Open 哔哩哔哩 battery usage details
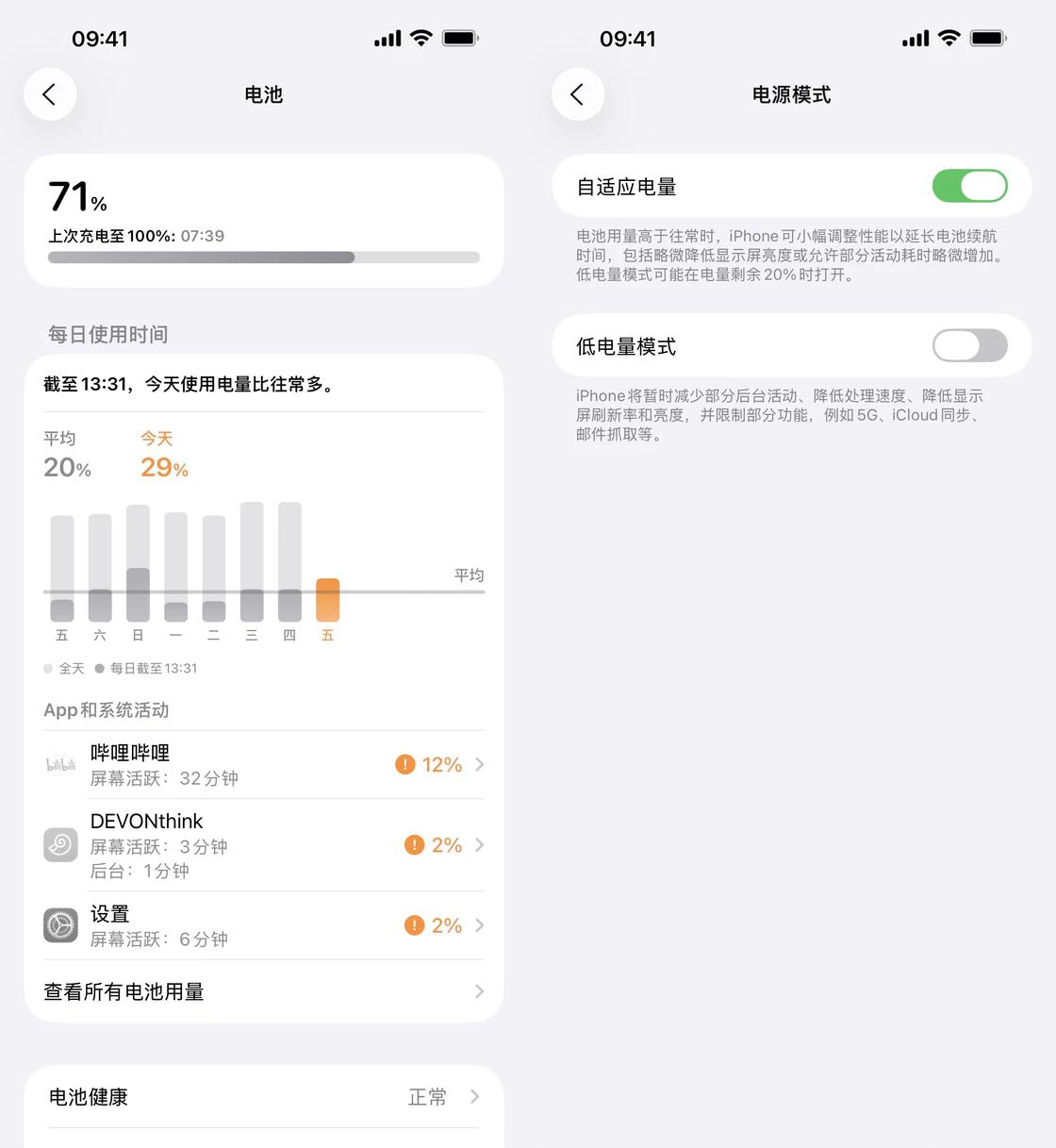Viewport: 1056px width, 1148px height. [264, 765]
